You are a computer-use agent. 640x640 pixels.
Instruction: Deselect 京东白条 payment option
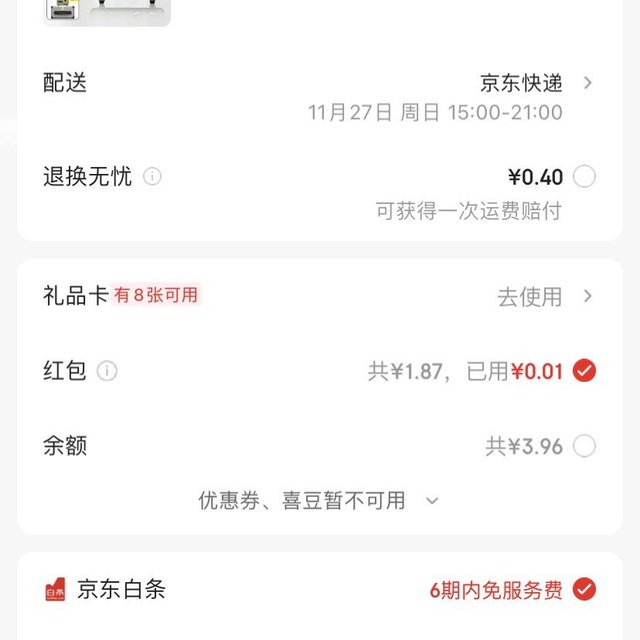pos(584,589)
